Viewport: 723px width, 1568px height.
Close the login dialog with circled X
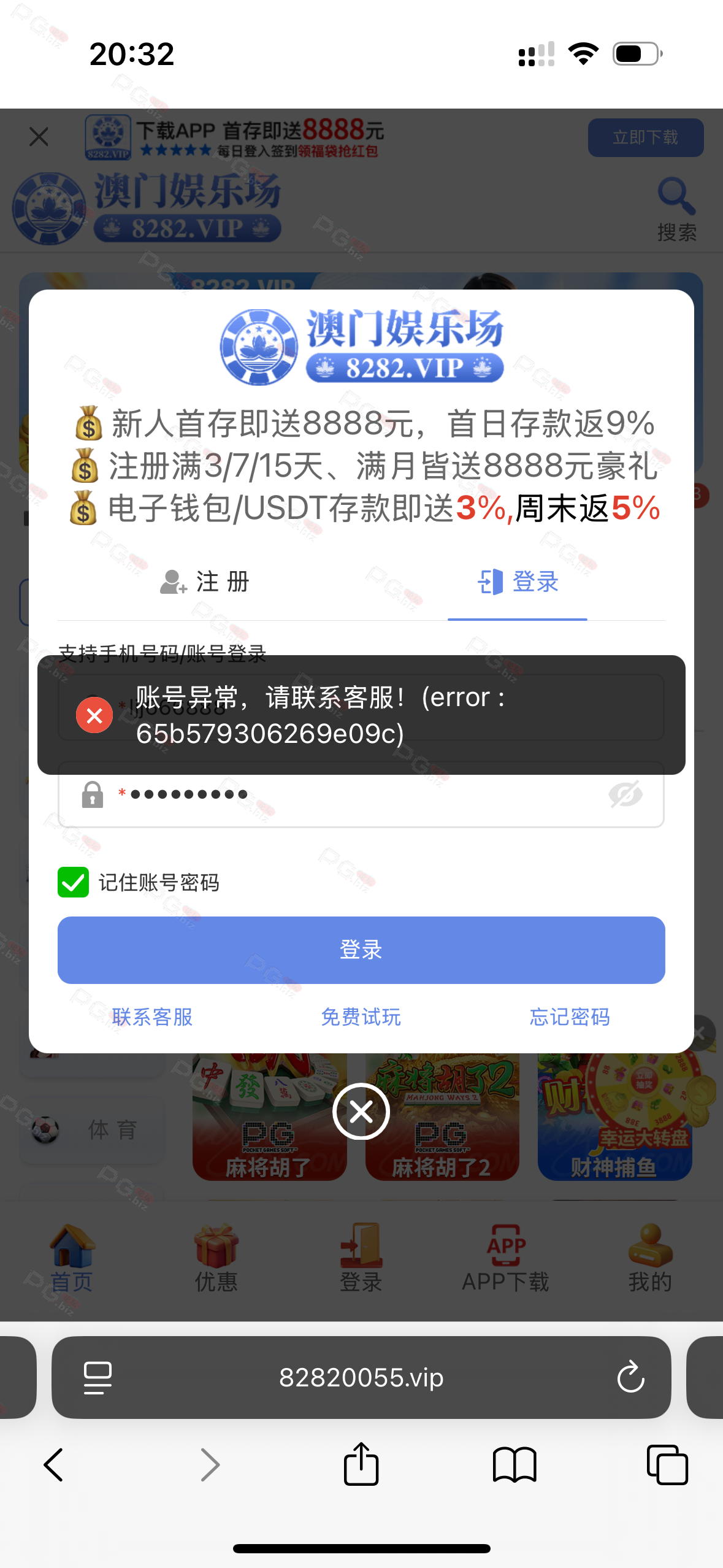(361, 1111)
